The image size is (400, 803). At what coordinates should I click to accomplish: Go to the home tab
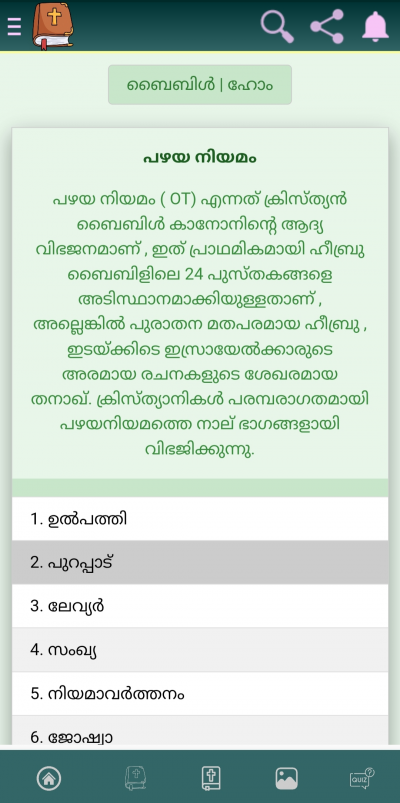coord(49,779)
